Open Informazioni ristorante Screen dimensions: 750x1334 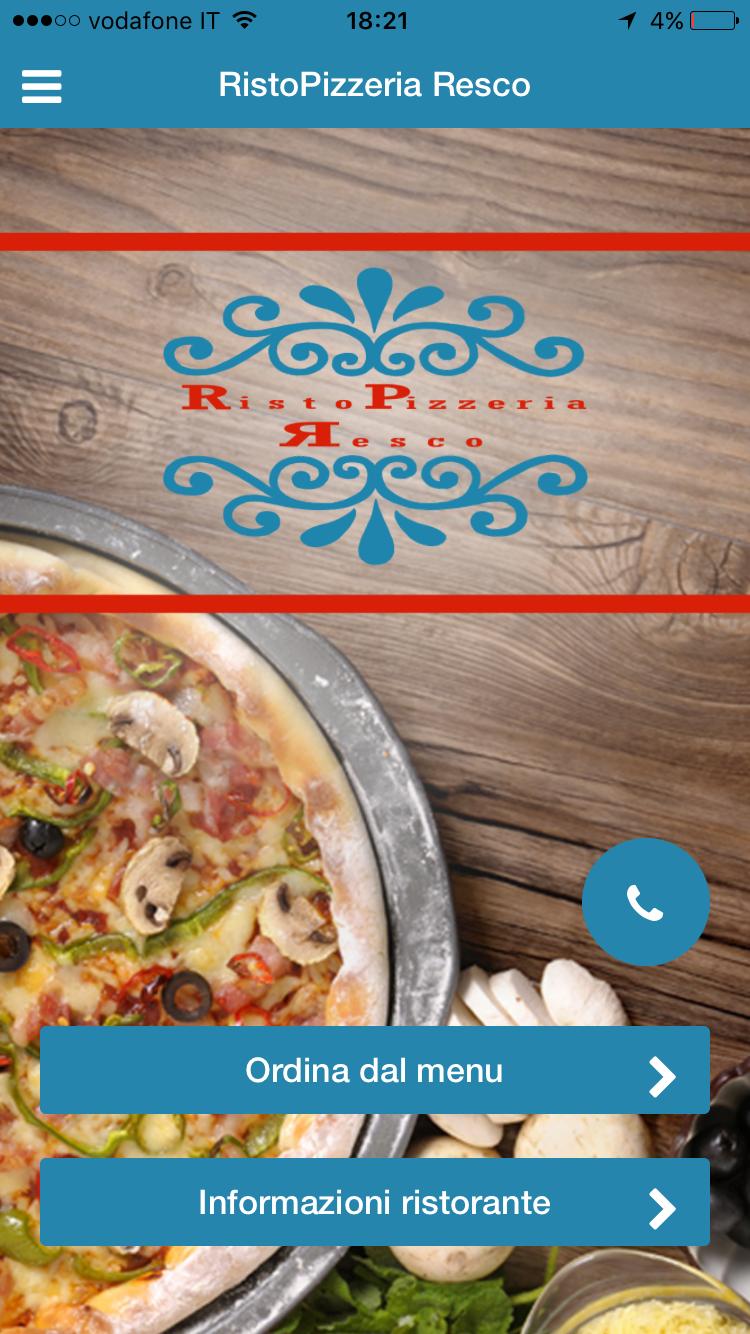(375, 1203)
